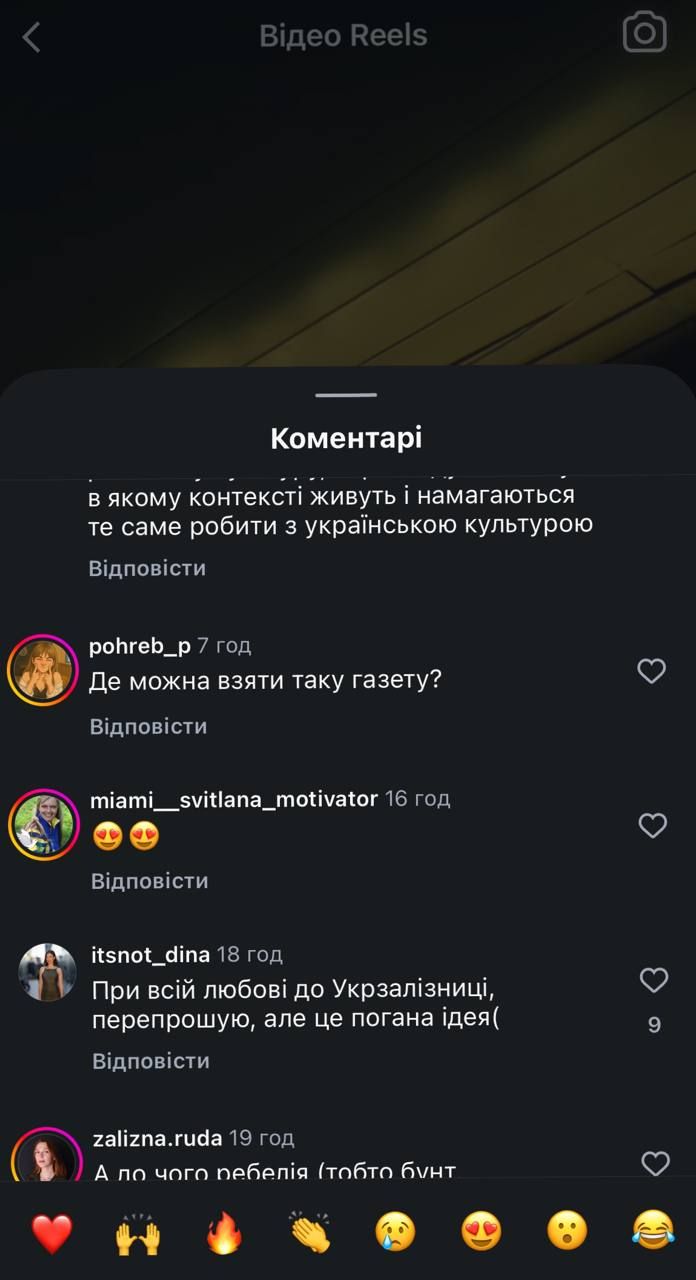Send fire emoji reaction
The width and height of the screenshot is (696, 1280).
pos(224,1234)
